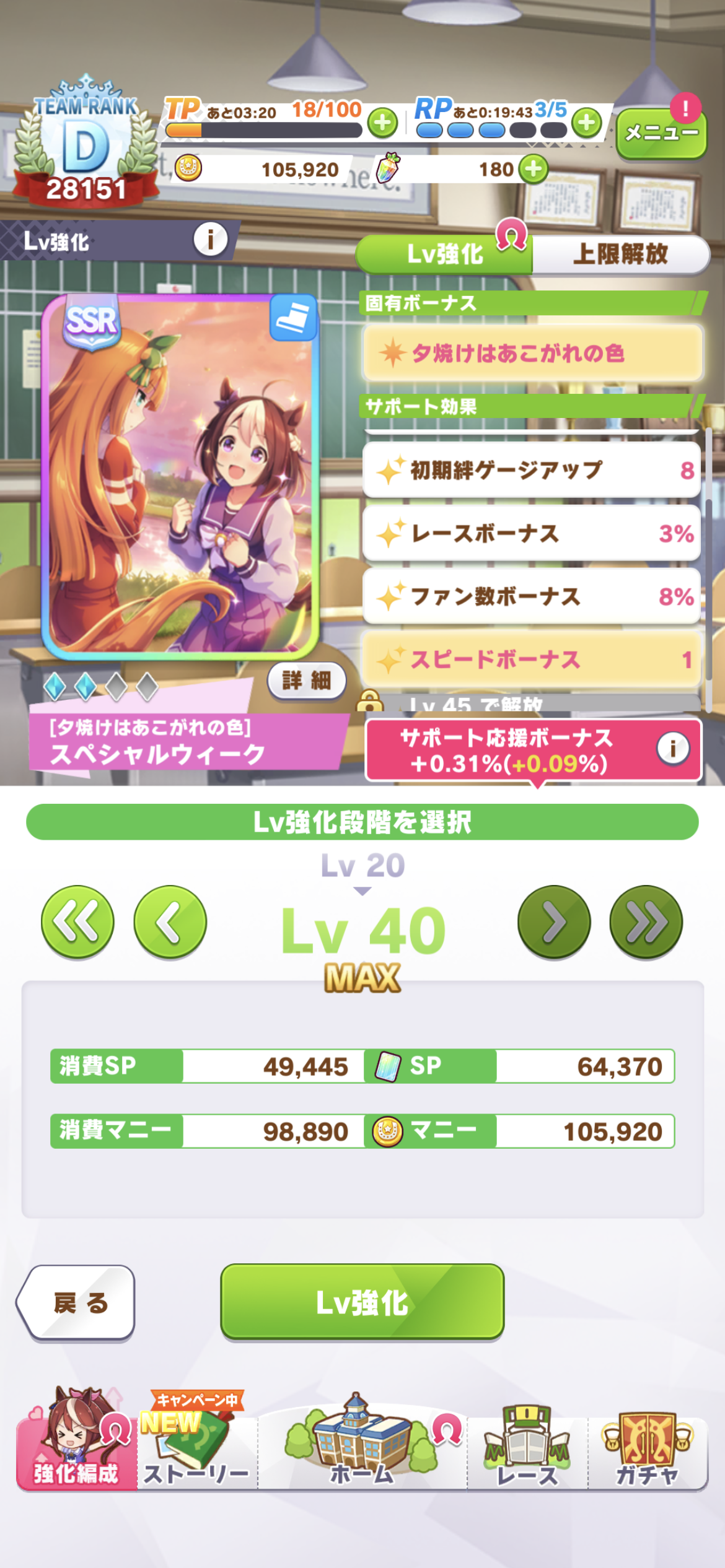The width and height of the screenshot is (725, 1568).
Task: Select the Lv強化 tab
Action: (444, 254)
